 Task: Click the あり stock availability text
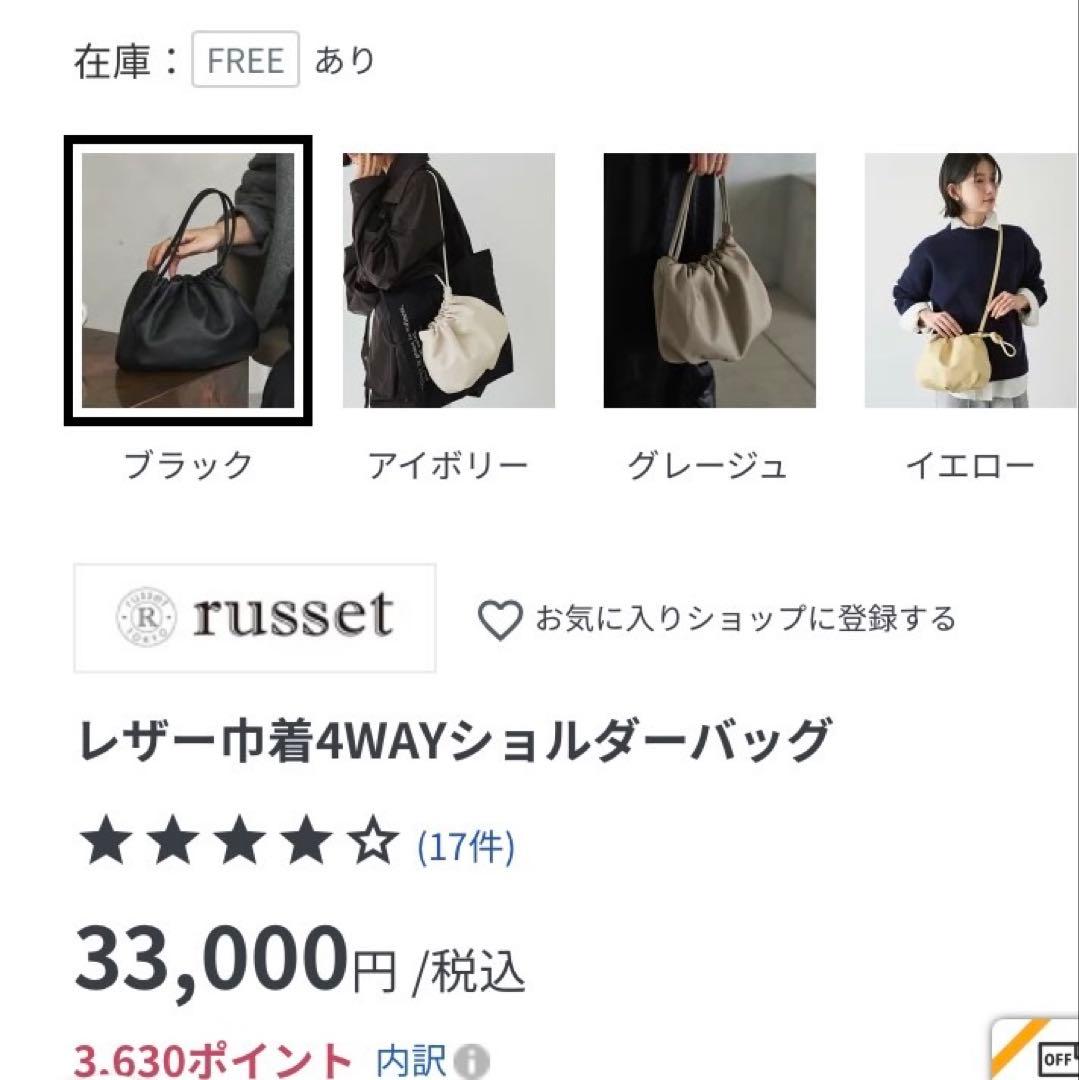[342, 62]
